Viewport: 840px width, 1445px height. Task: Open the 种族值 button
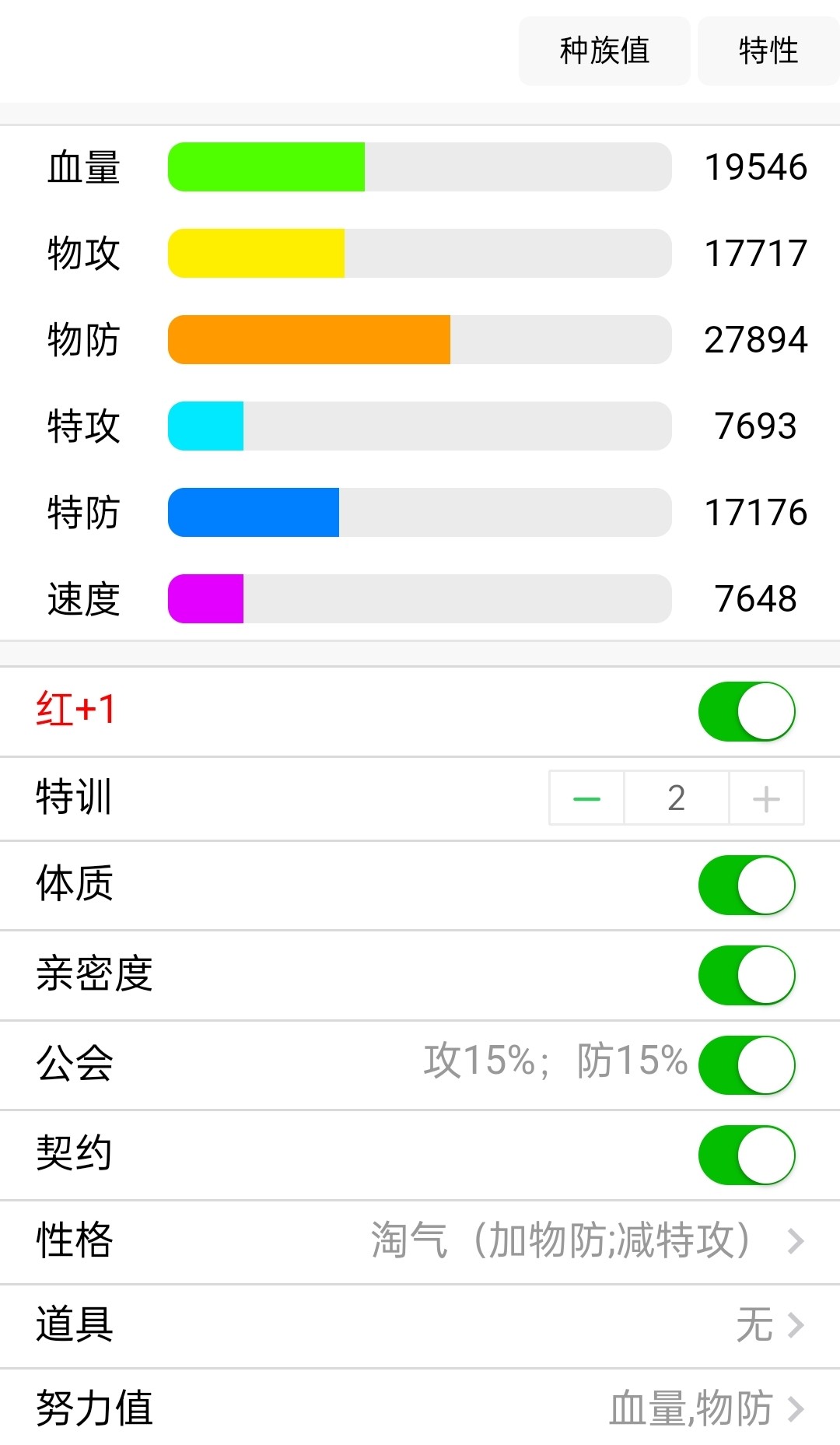pyautogui.click(x=604, y=51)
